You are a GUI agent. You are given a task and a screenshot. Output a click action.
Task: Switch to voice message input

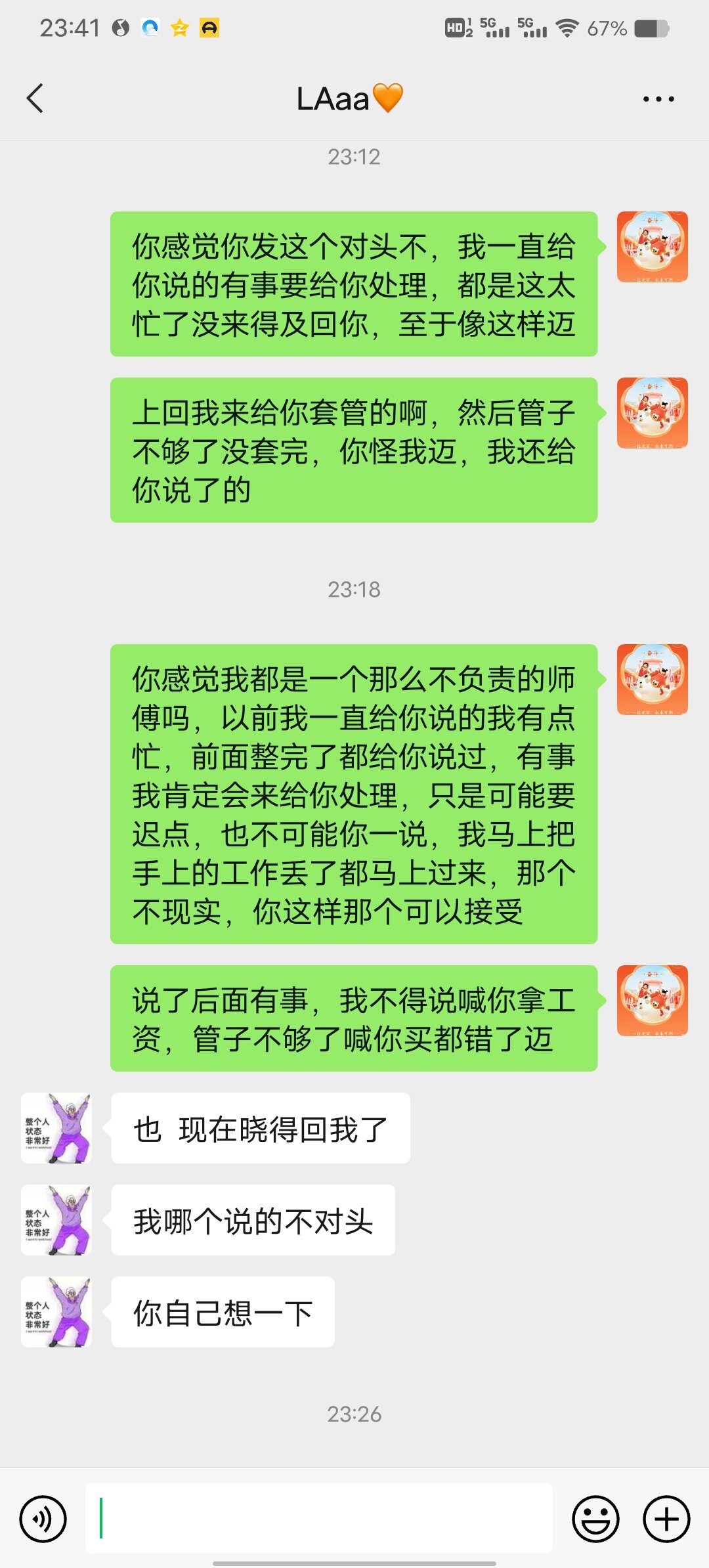(x=43, y=1519)
